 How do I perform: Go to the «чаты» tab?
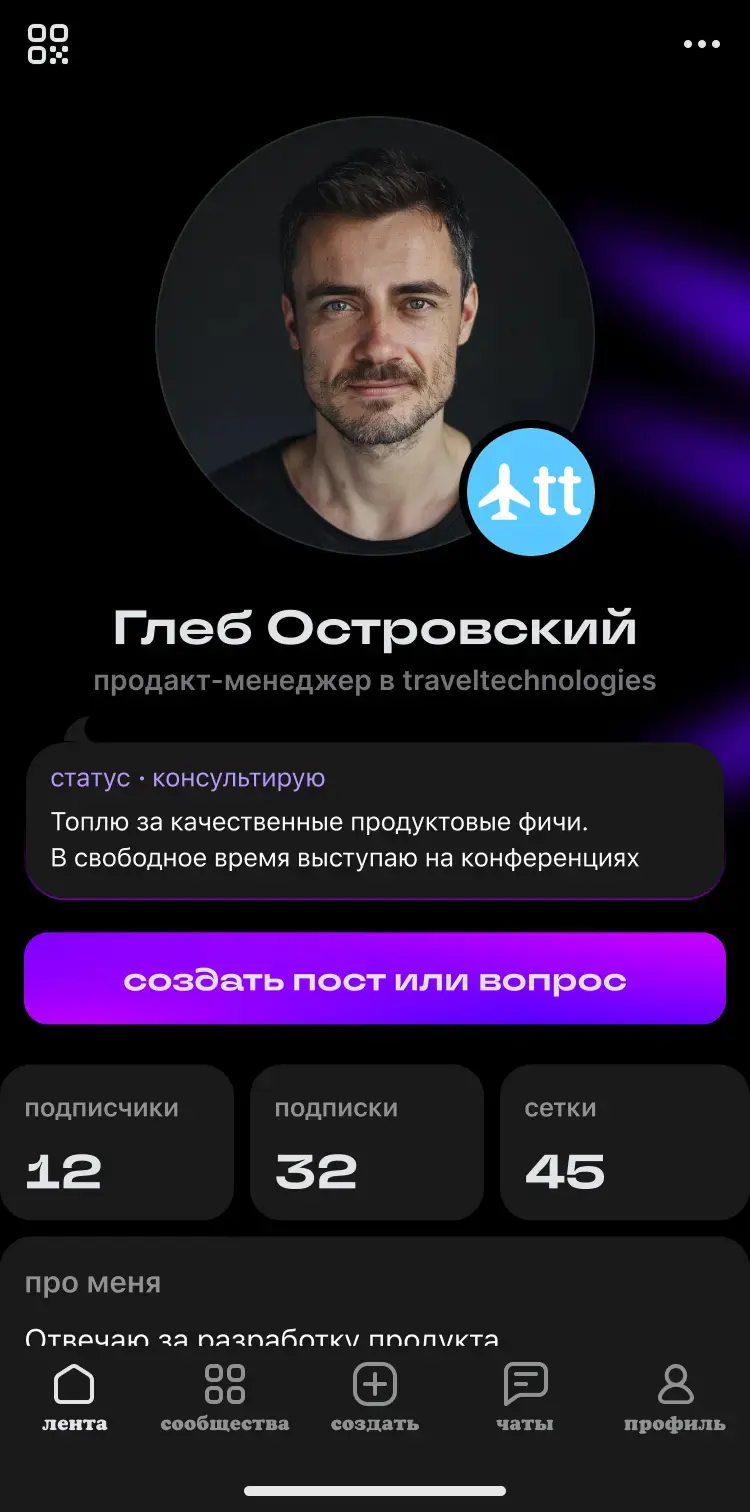pyautogui.click(x=525, y=1398)
